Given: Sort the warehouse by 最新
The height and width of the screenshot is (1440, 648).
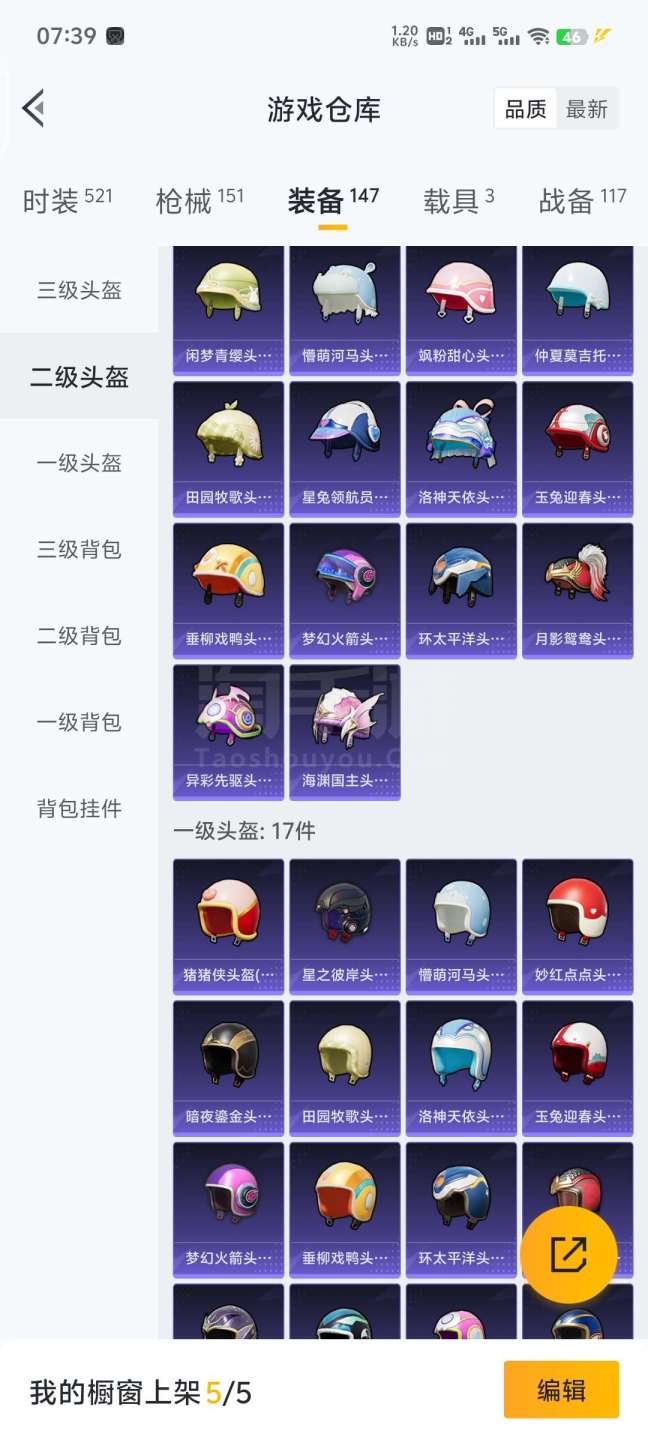Looking at the screenshot, I should (x=587, y=109).
